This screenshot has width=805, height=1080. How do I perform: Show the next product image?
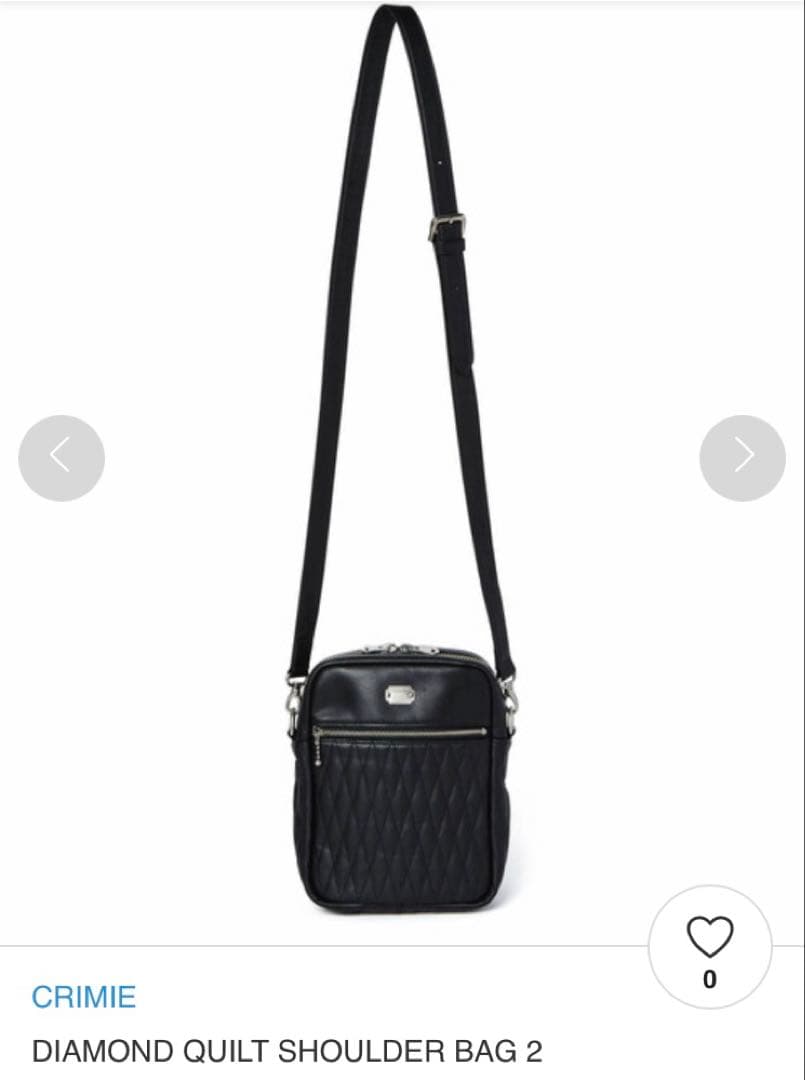click(x=742, y=457)
